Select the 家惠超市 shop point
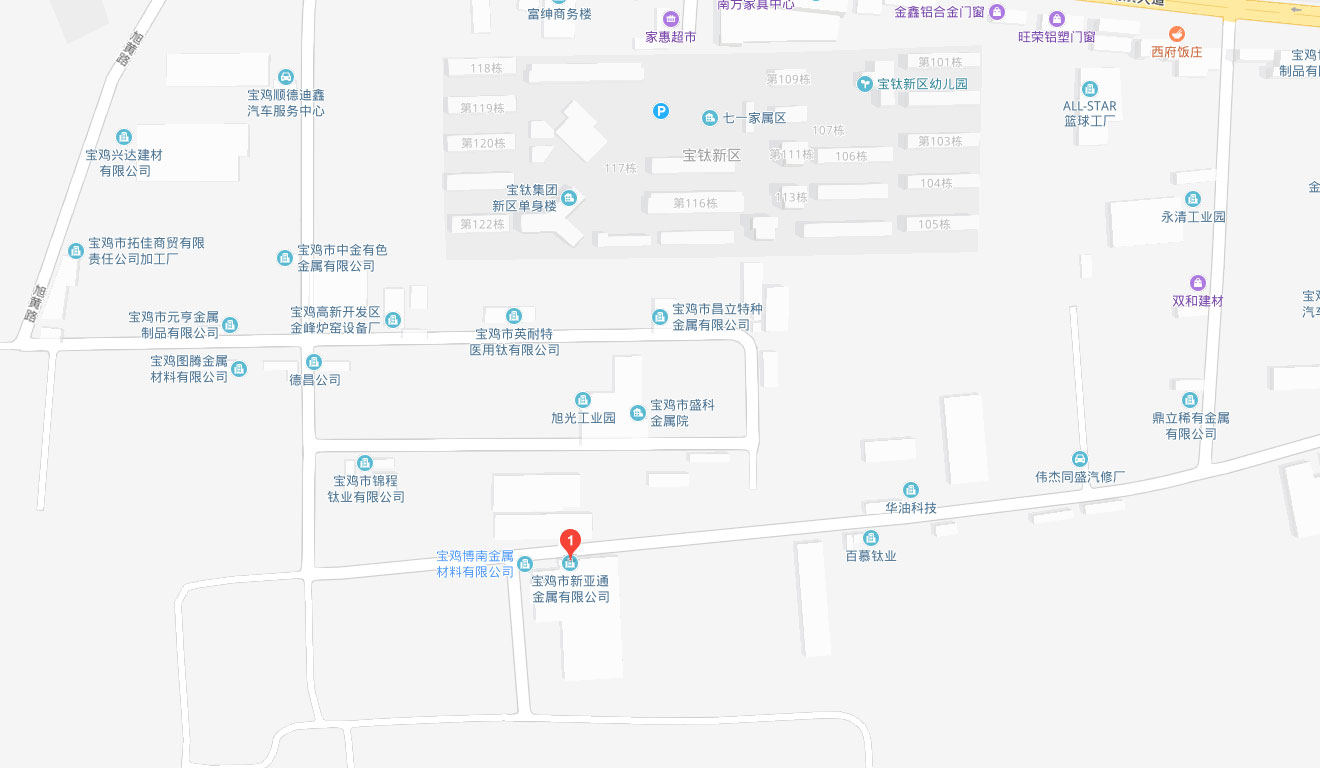 [x=670, y=19]
